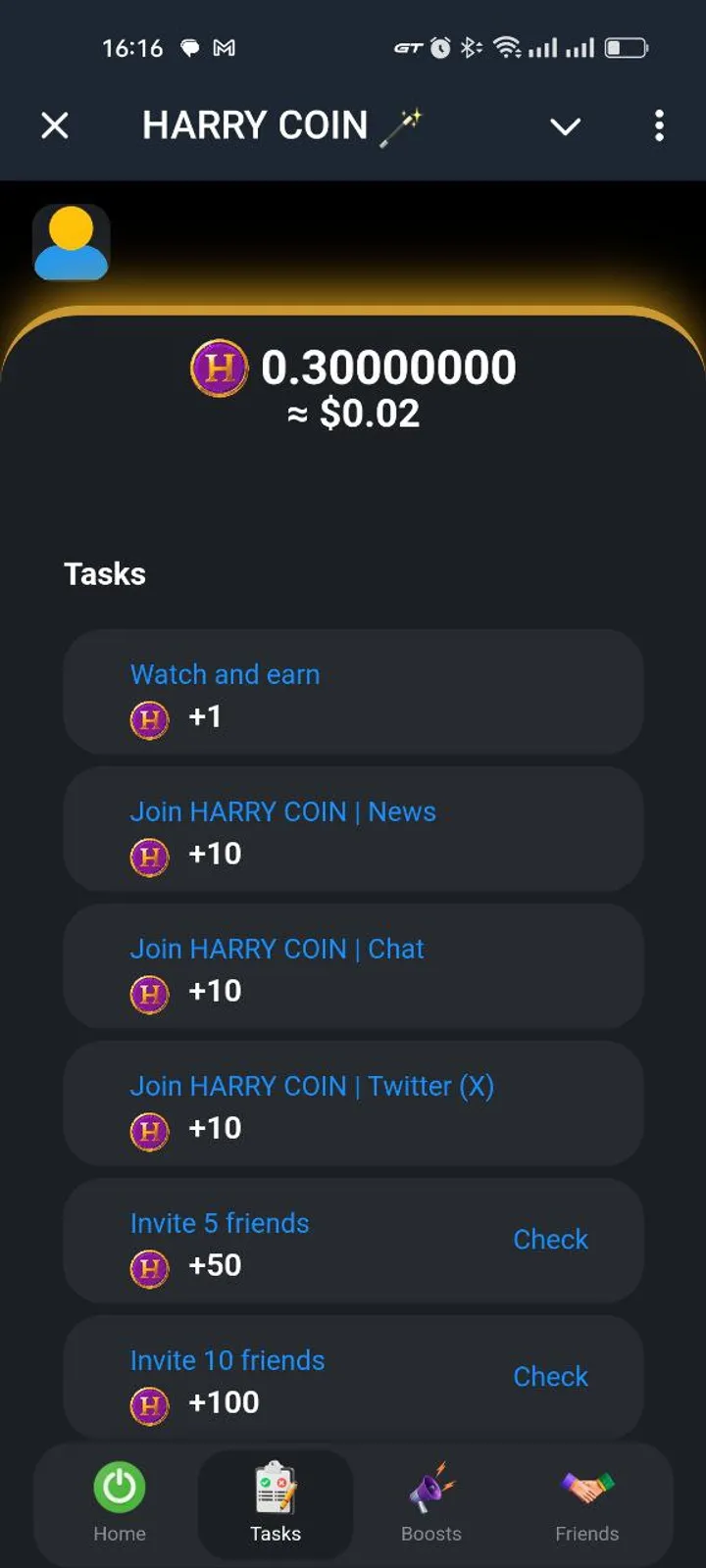Open the three-dot overflow menu
The width and height of the screenshot is (706, 1568).
pyautogui.click(x=659, y=126)
